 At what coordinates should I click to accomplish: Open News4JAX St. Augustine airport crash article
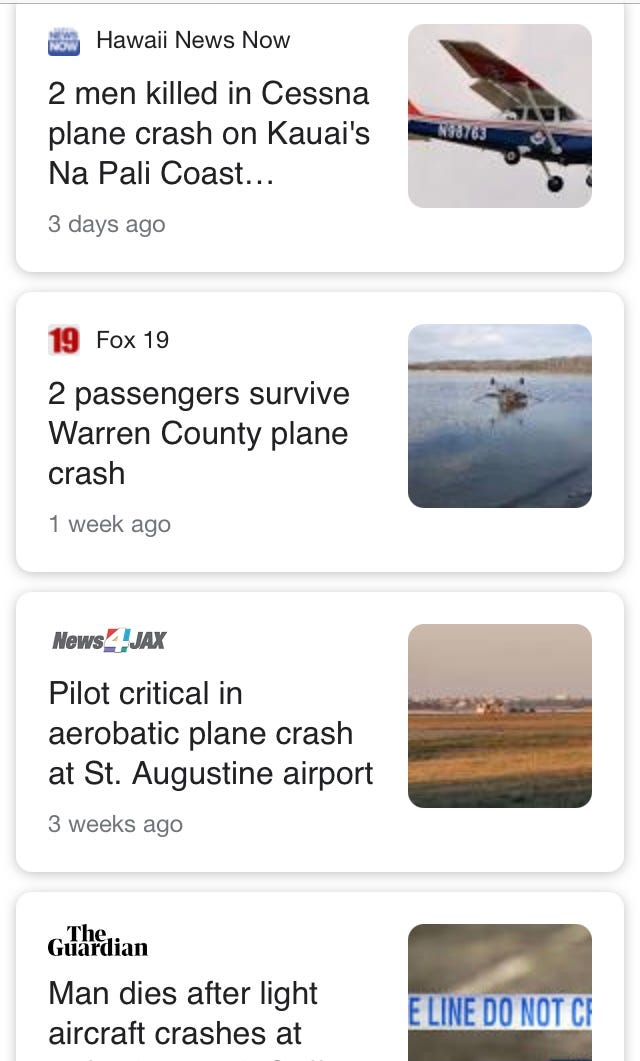(x=210, y=733)
